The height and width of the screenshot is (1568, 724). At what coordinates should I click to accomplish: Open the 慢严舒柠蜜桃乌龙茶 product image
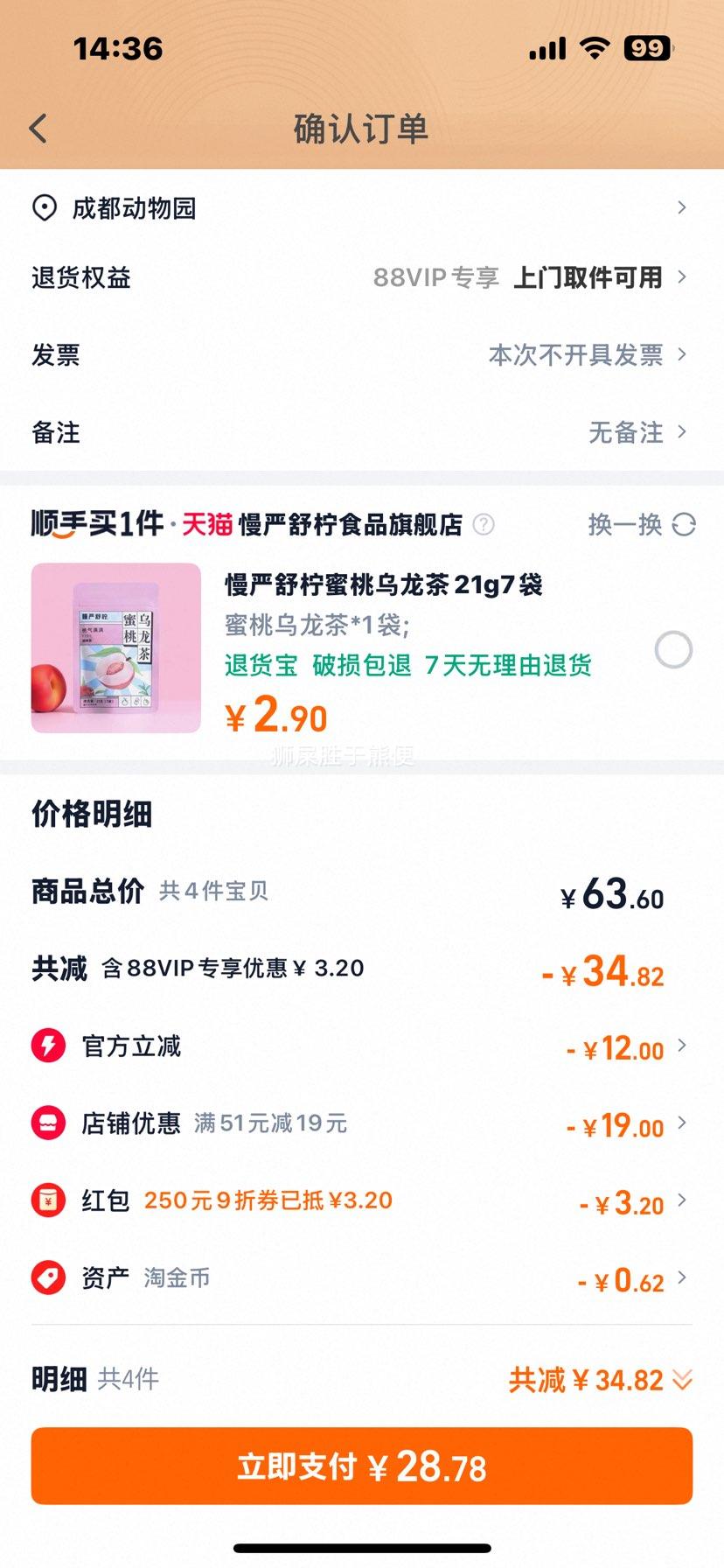[116, 647]
